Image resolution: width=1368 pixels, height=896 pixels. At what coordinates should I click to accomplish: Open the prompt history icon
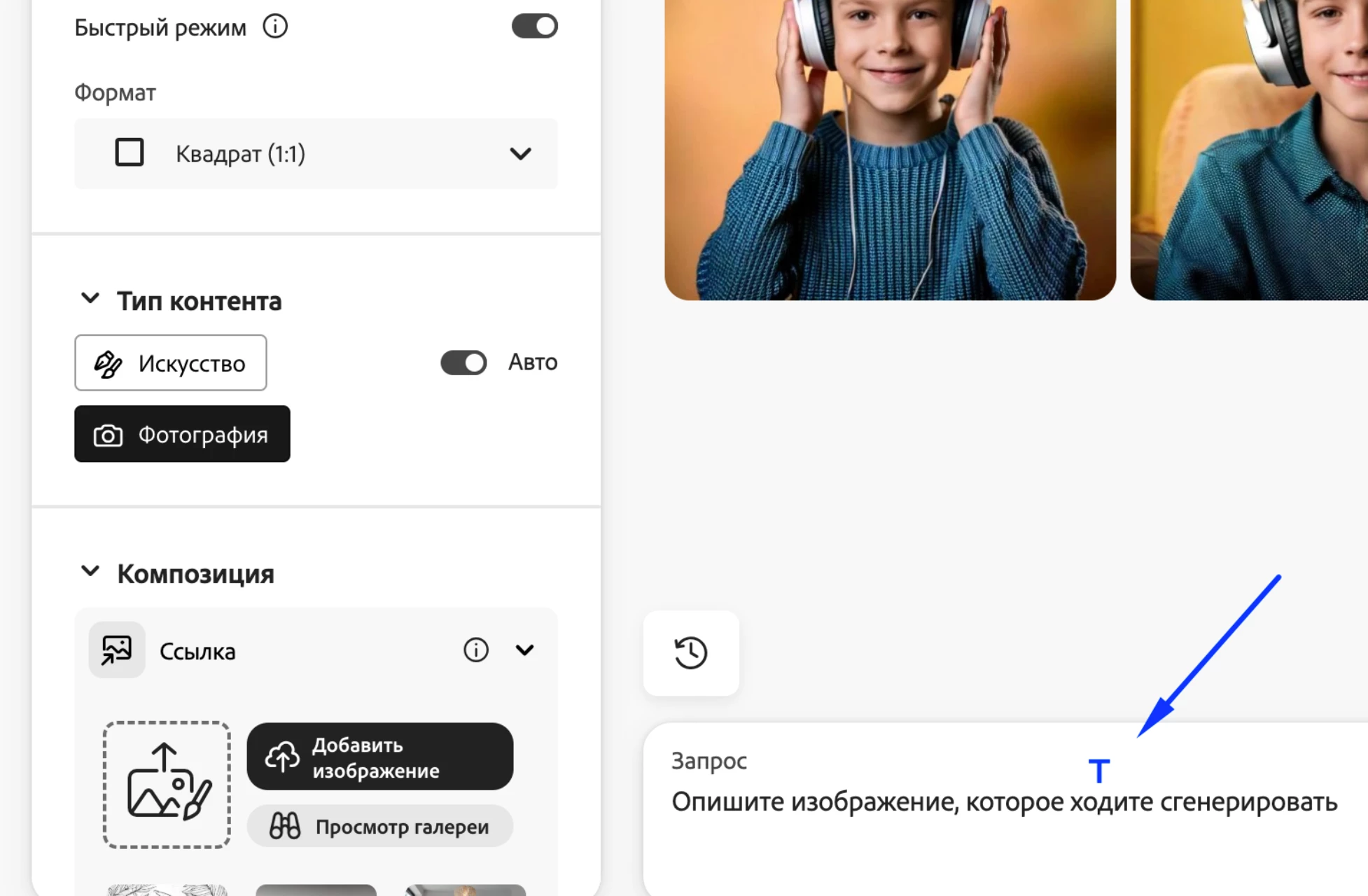pyautogui.click(x=690, y=653)
